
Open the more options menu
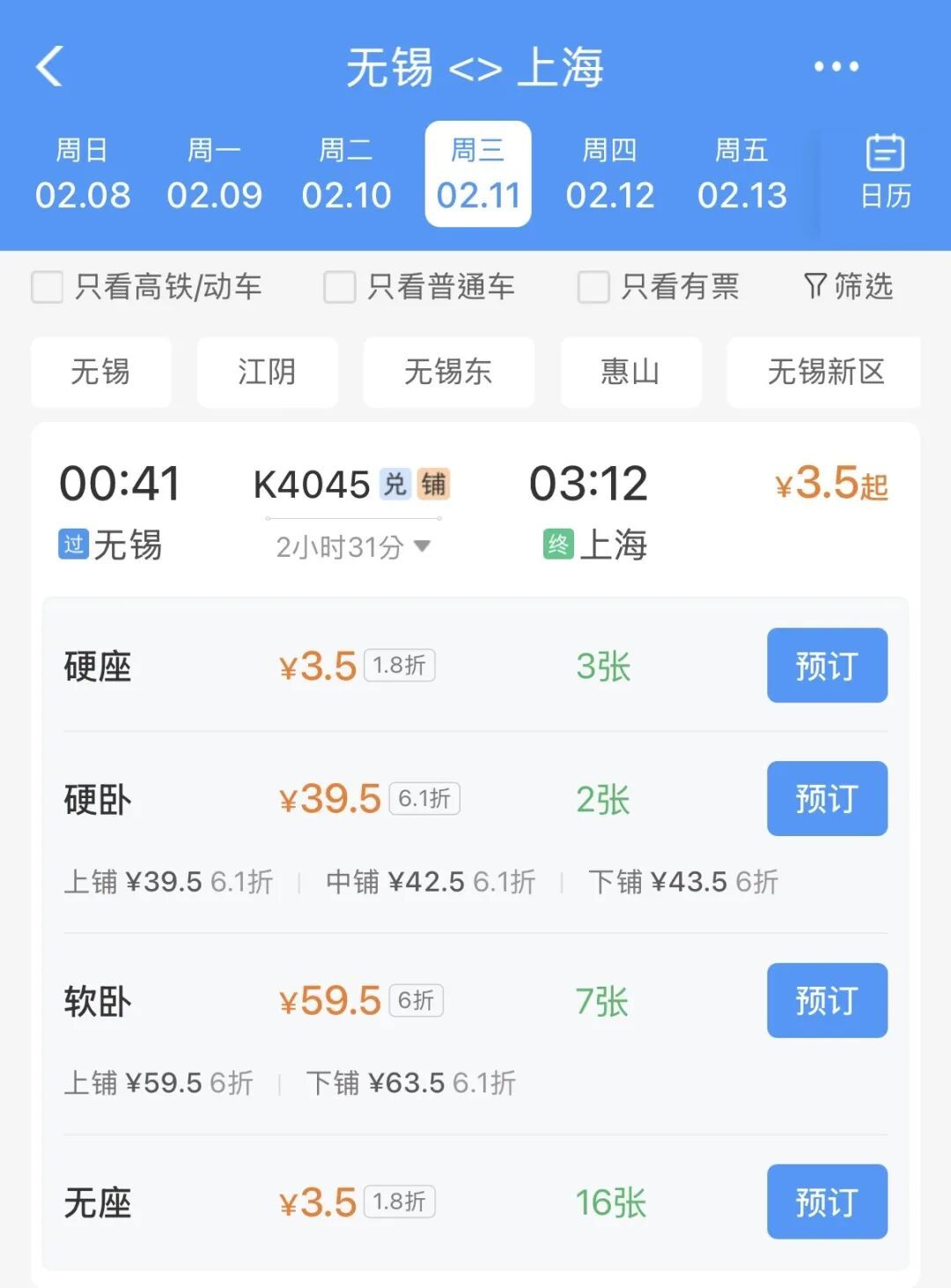835,66
